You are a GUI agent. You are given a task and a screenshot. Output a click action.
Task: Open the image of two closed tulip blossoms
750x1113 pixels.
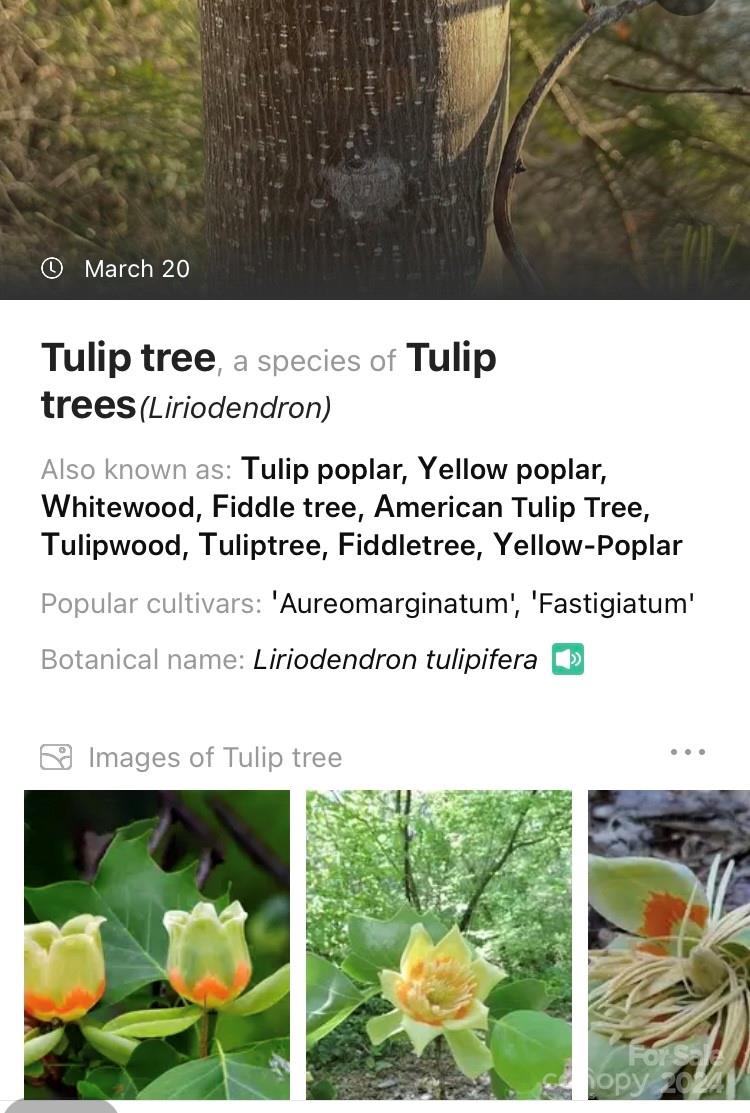tap(157, 944)
